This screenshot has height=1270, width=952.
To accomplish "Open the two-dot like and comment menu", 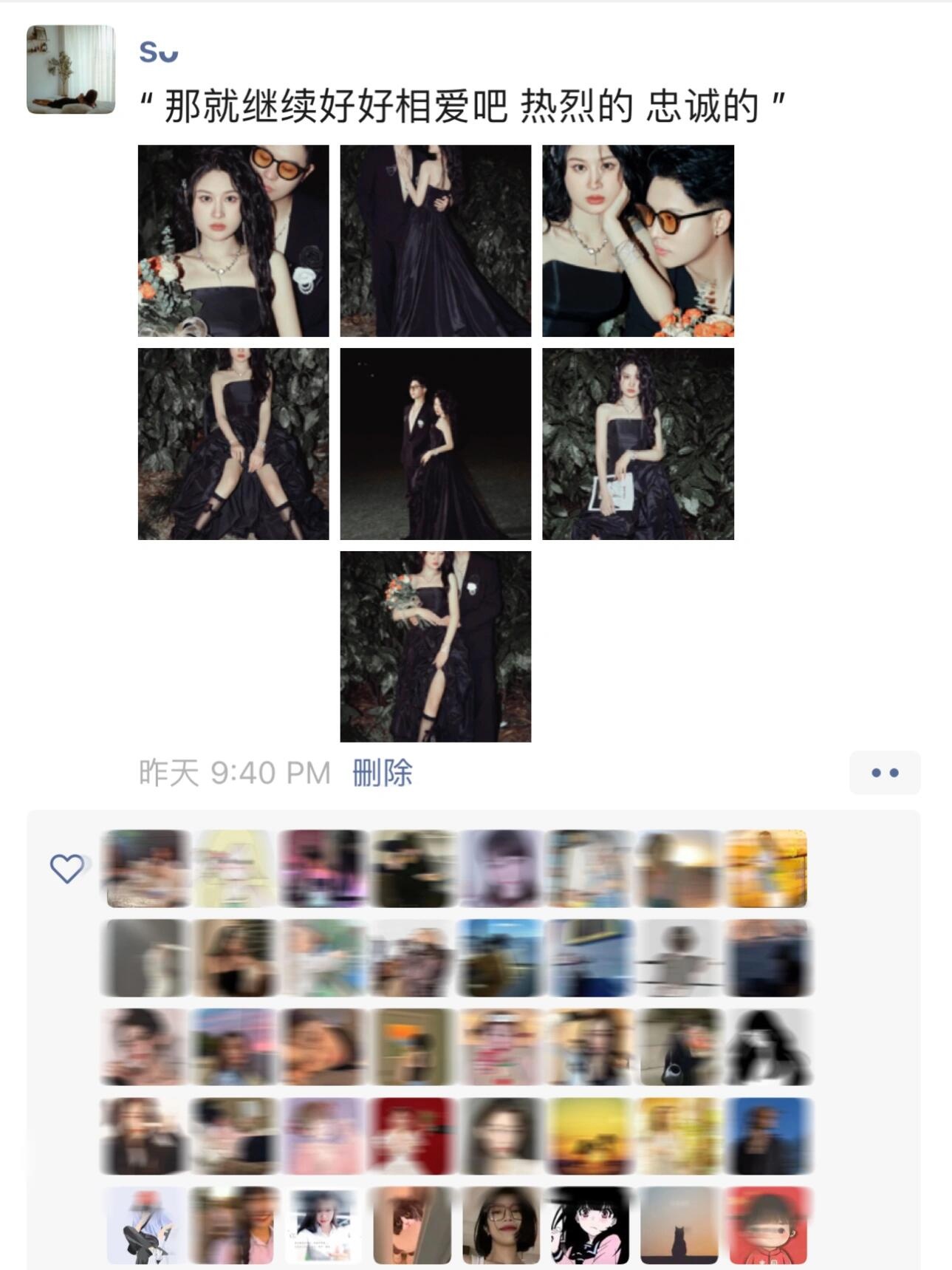I will 884,773.
